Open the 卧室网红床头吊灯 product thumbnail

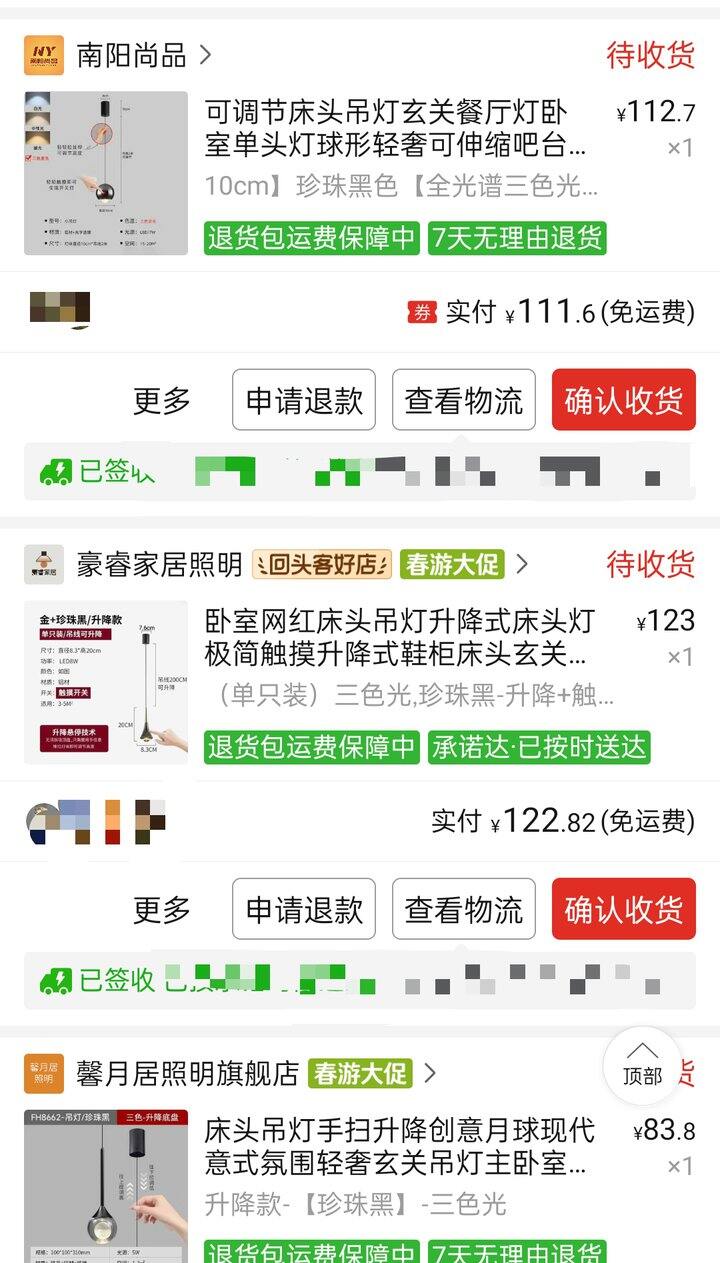pyautogui.click(x=106, y=683)
